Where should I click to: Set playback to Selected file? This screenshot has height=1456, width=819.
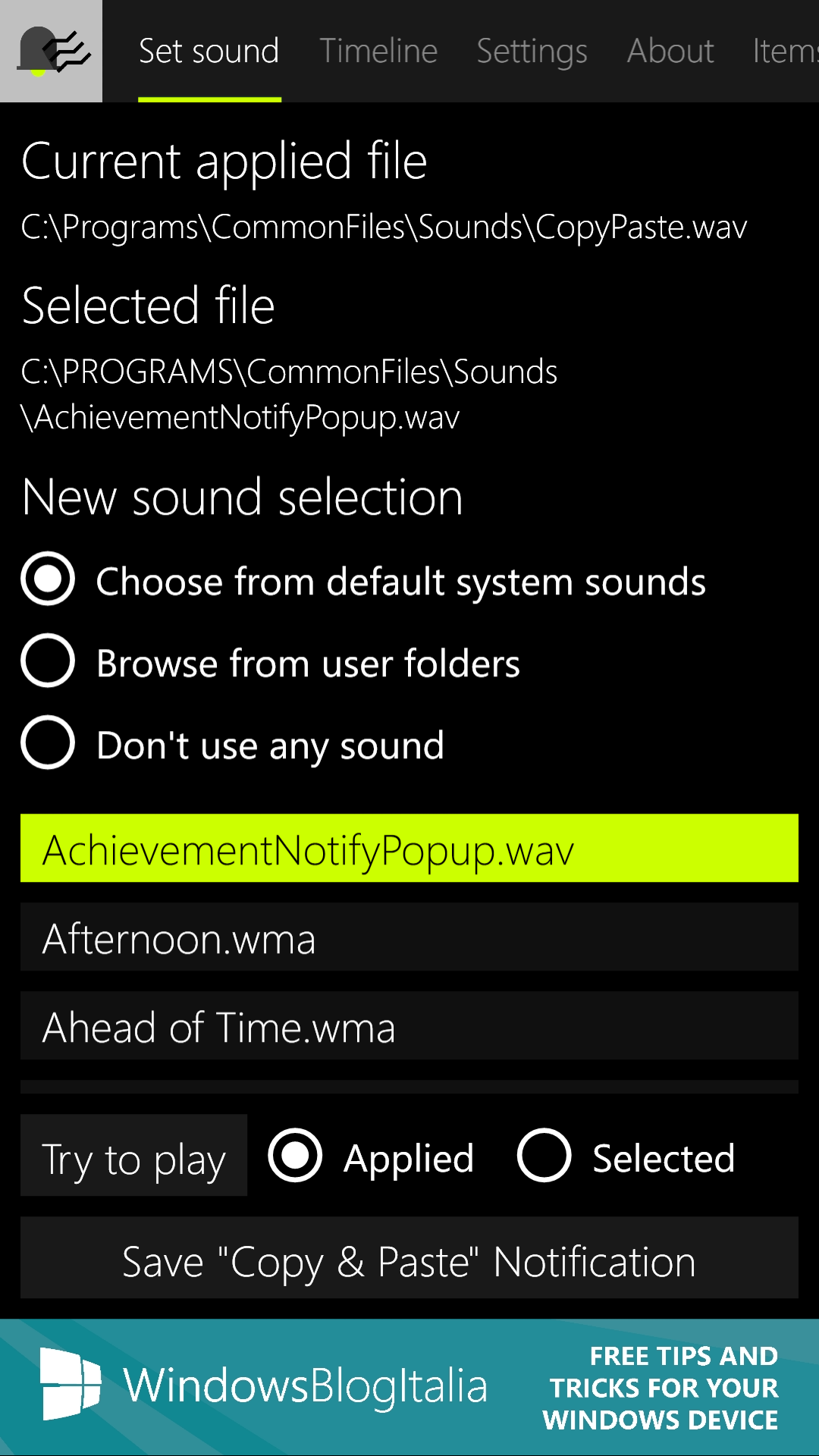(626, 1156)
